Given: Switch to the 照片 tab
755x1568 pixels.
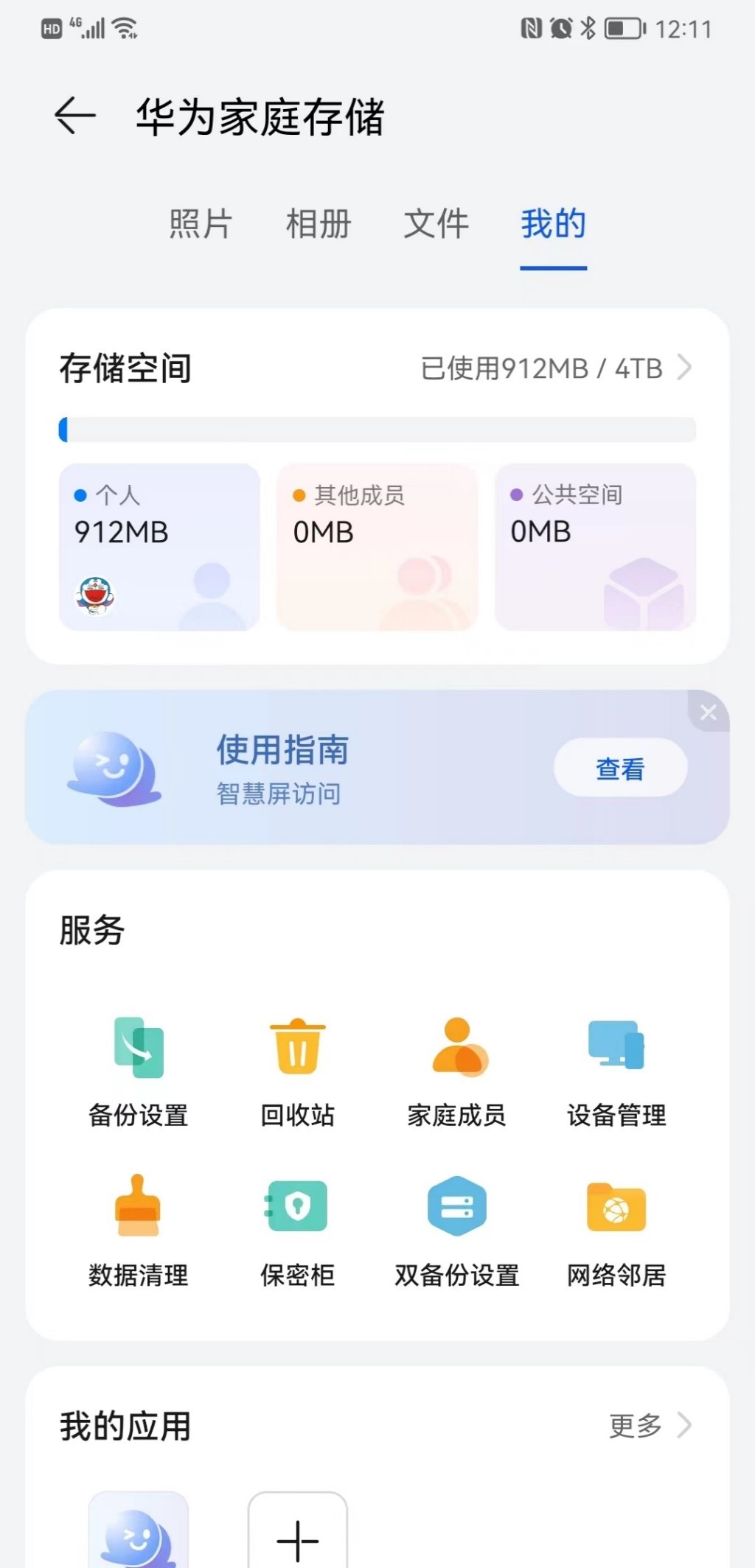Looking at the screenshot, I should [201, 223].
